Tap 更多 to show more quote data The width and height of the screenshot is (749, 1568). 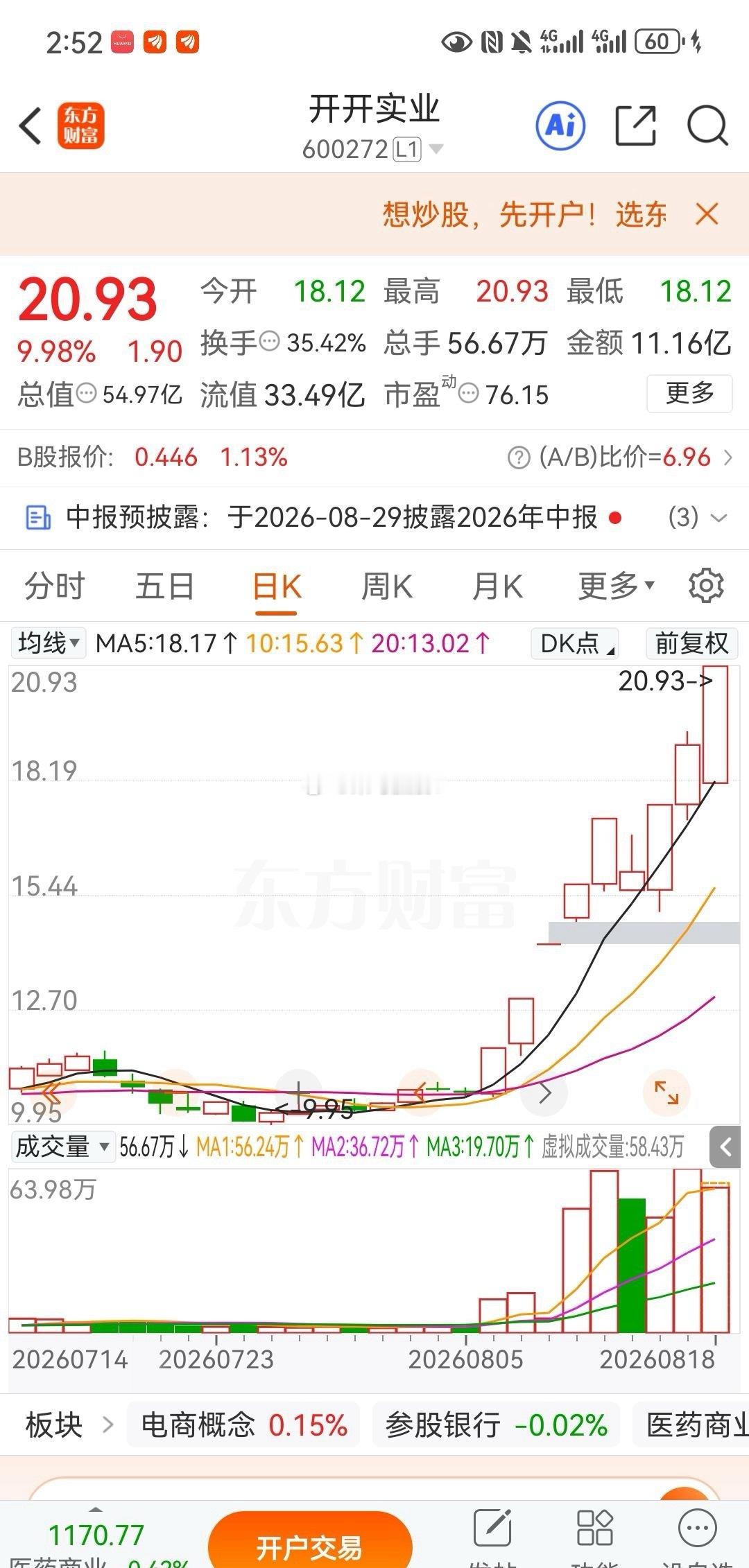(x=689, y=394)
